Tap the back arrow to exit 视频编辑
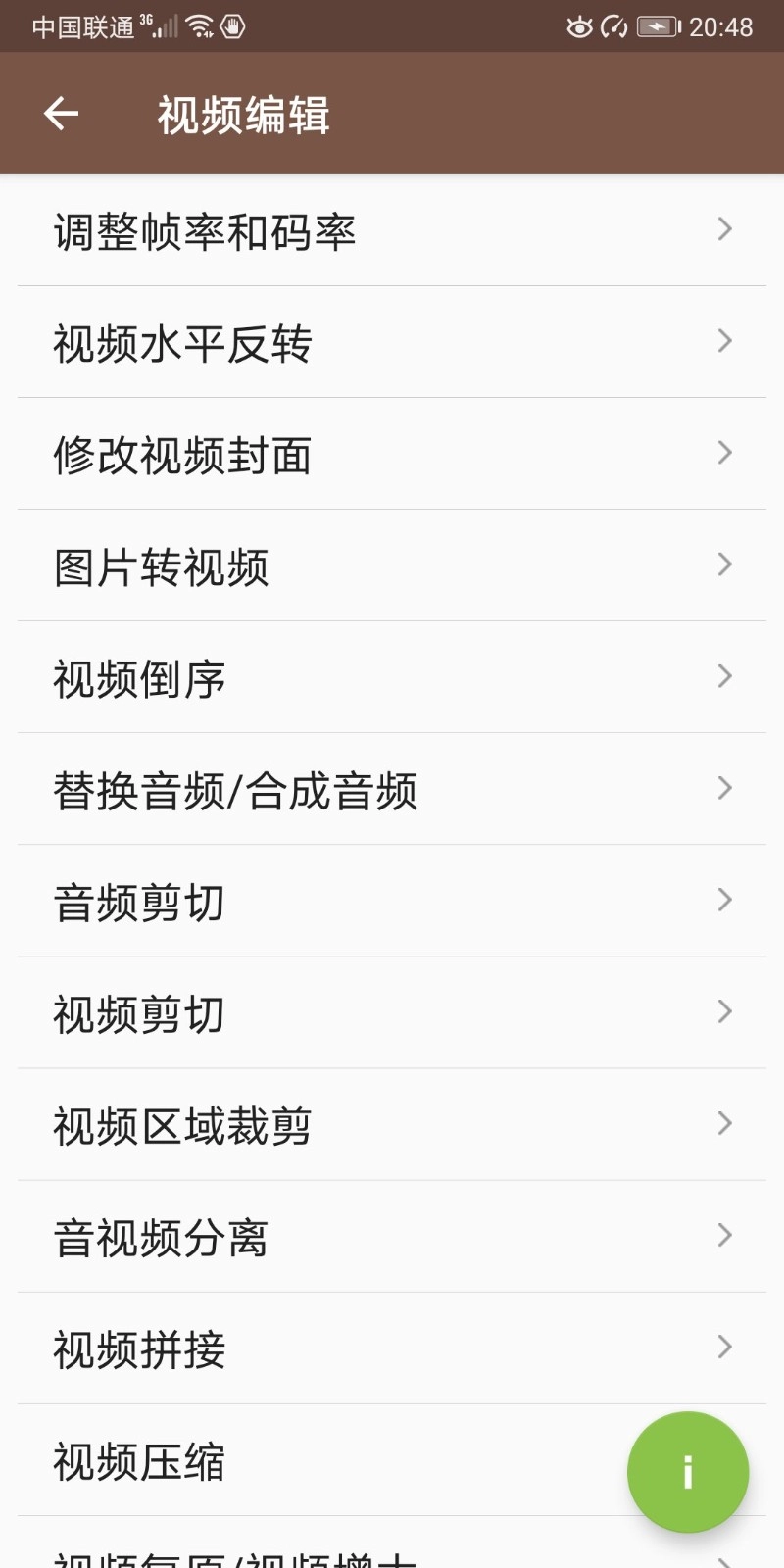This screenshot has height=1568, width=784. point(61,113)
